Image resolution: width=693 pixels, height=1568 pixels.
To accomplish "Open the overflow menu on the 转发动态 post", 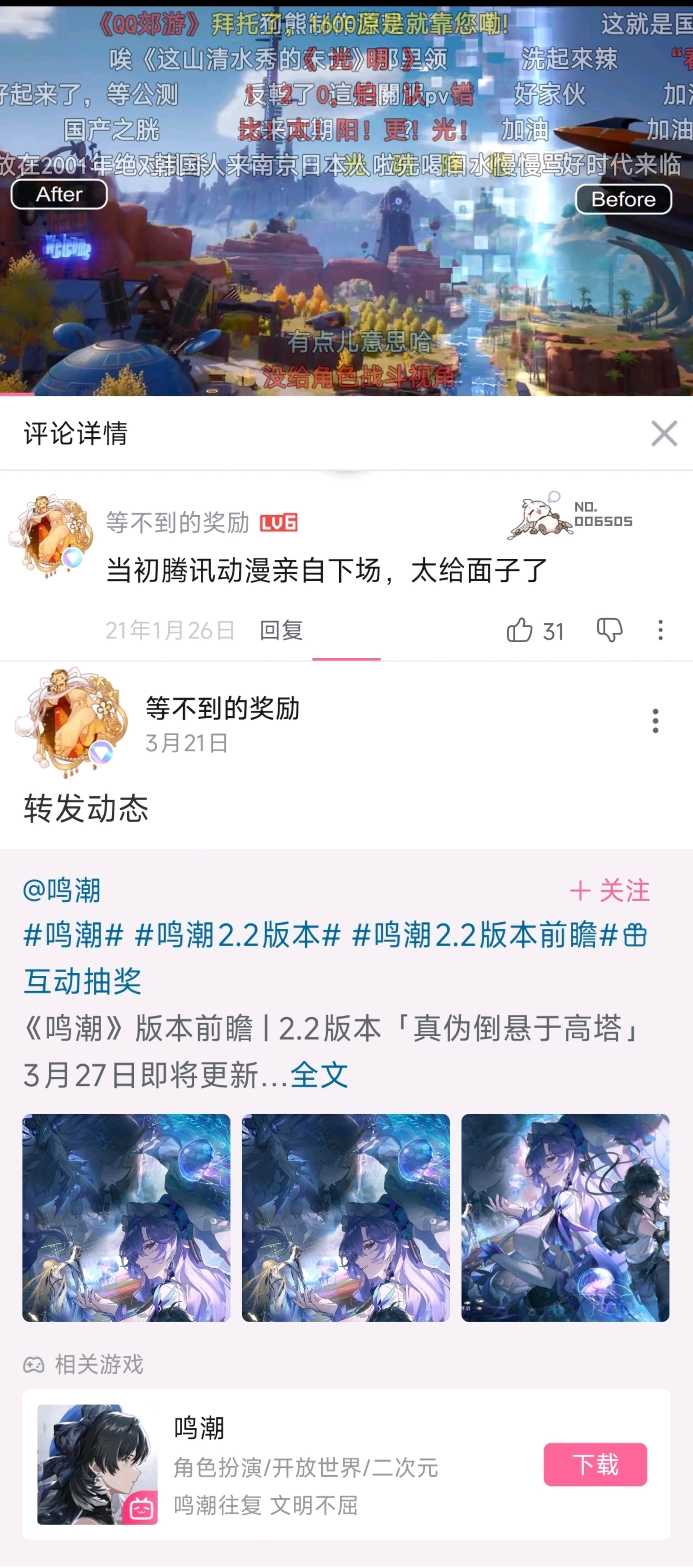I will pos(655,721).
